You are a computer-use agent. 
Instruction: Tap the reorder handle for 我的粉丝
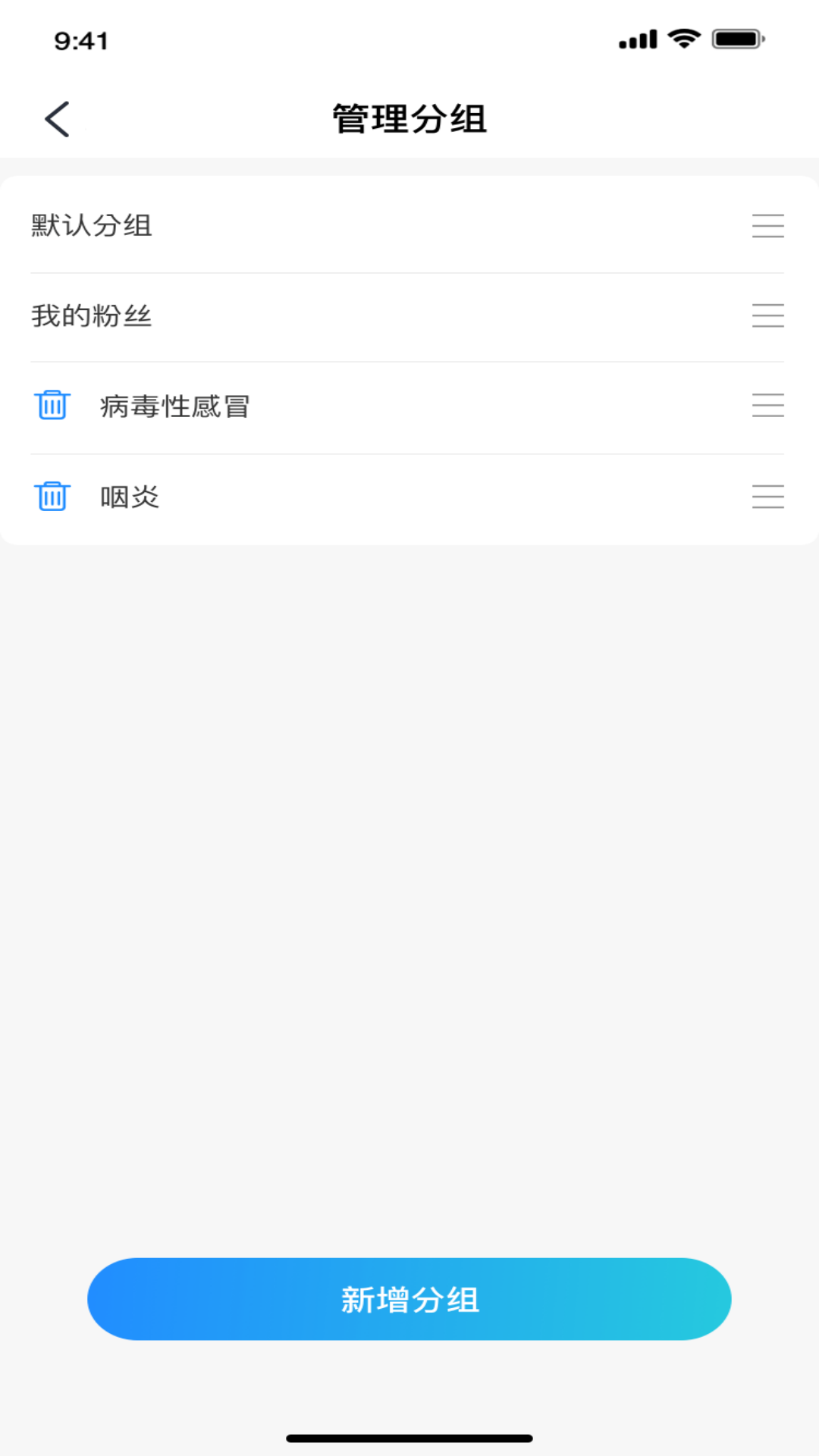click(x=767, y=315)
